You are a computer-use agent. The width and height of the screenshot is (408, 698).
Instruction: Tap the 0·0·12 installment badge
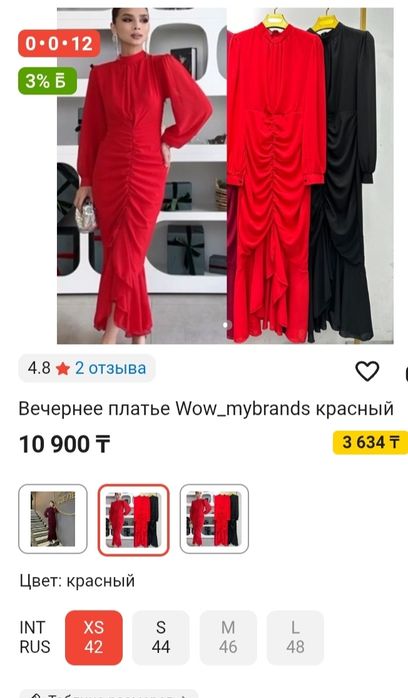tap(59, 44)
